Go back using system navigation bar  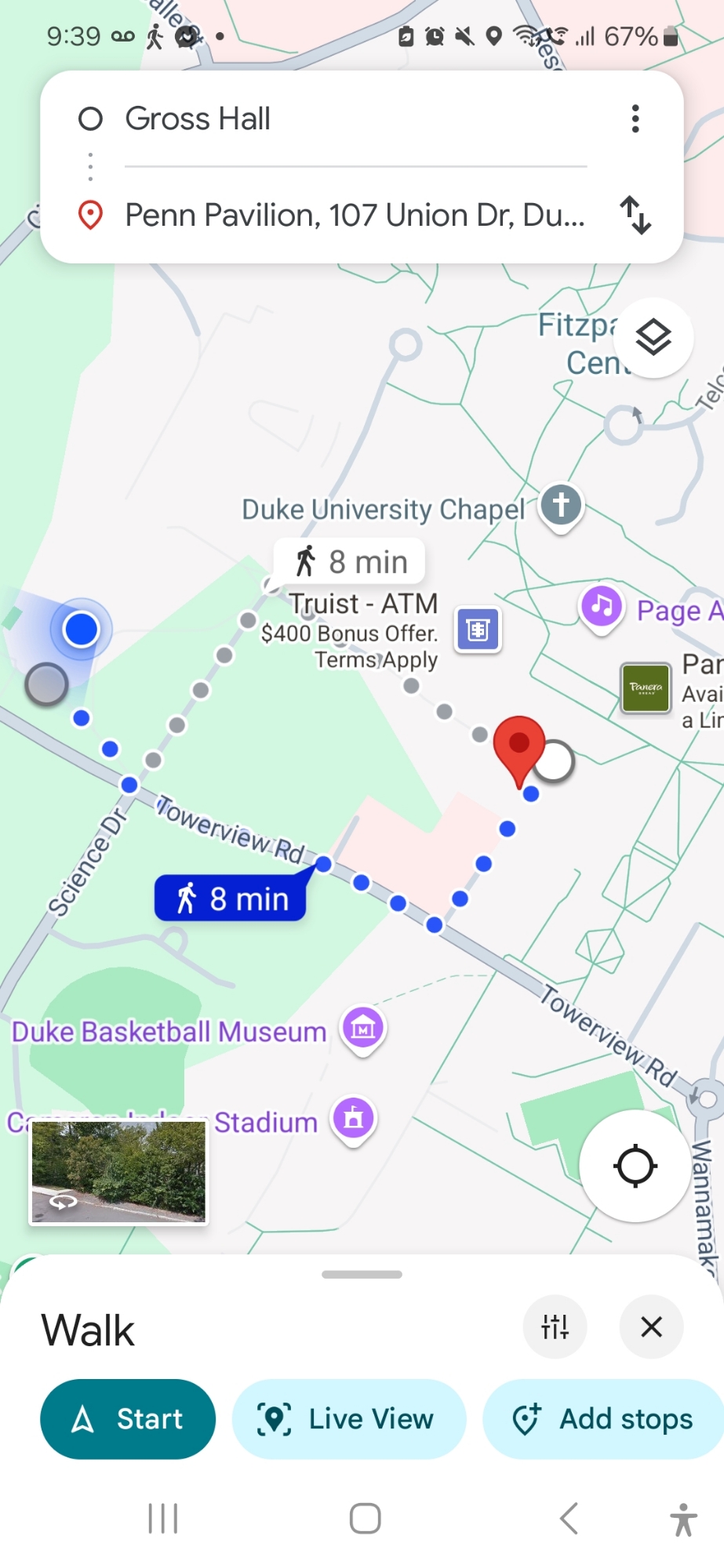[569, 1519]
